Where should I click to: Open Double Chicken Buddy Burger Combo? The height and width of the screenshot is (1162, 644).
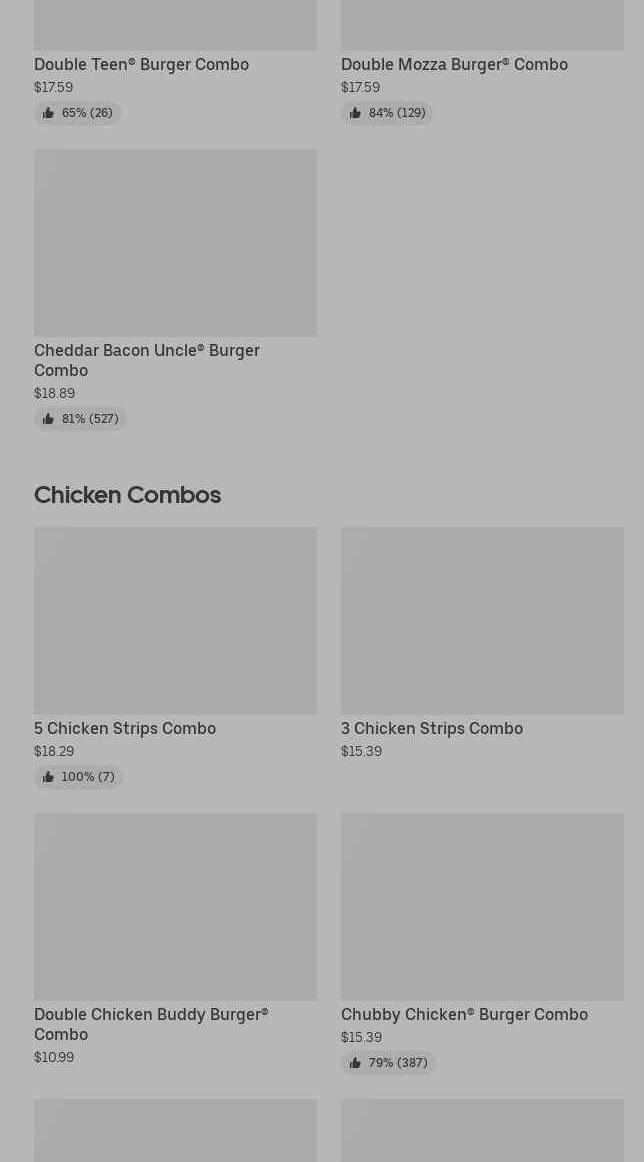pyautogui.click(x=175, y=906)
